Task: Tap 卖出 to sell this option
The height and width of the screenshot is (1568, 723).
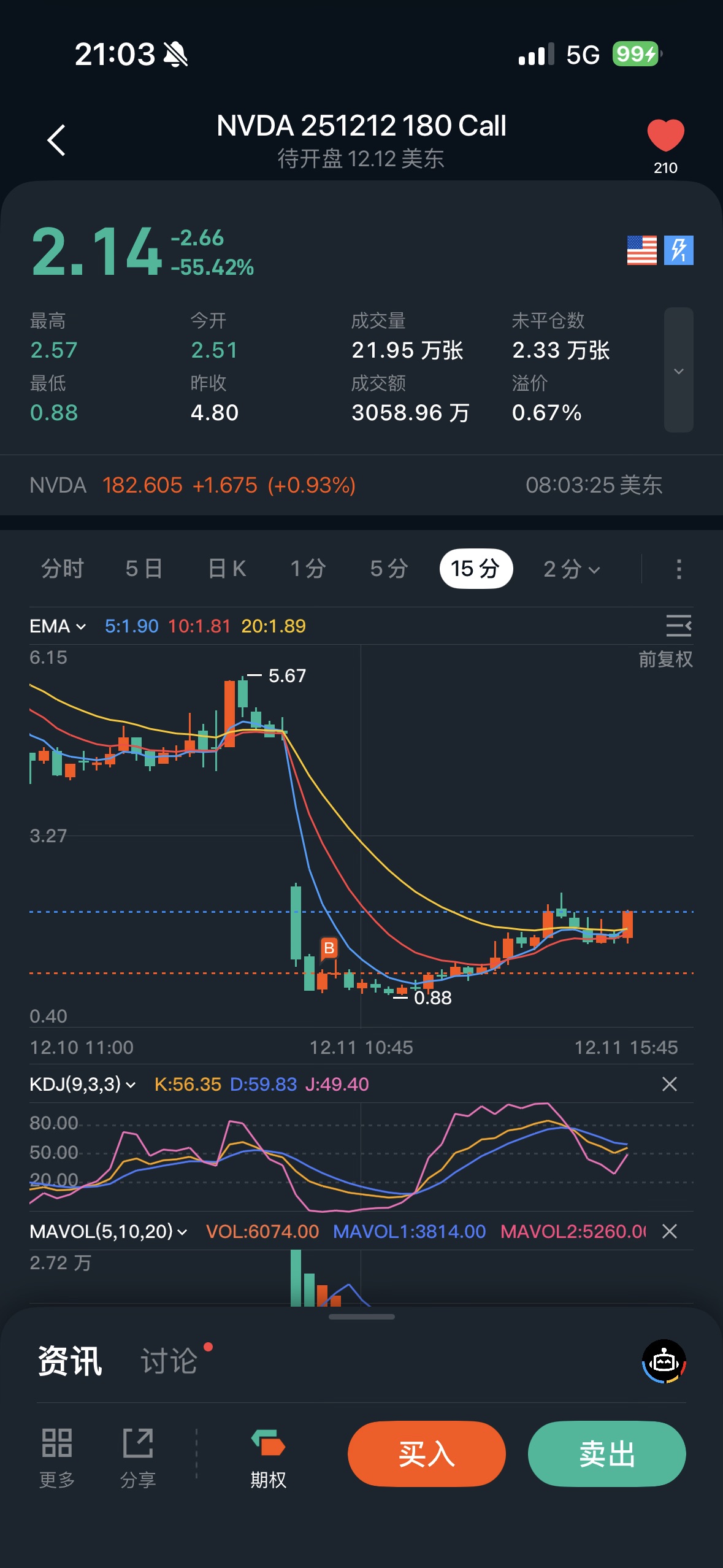Action: pyautogui.click(x=606, y=1453)
